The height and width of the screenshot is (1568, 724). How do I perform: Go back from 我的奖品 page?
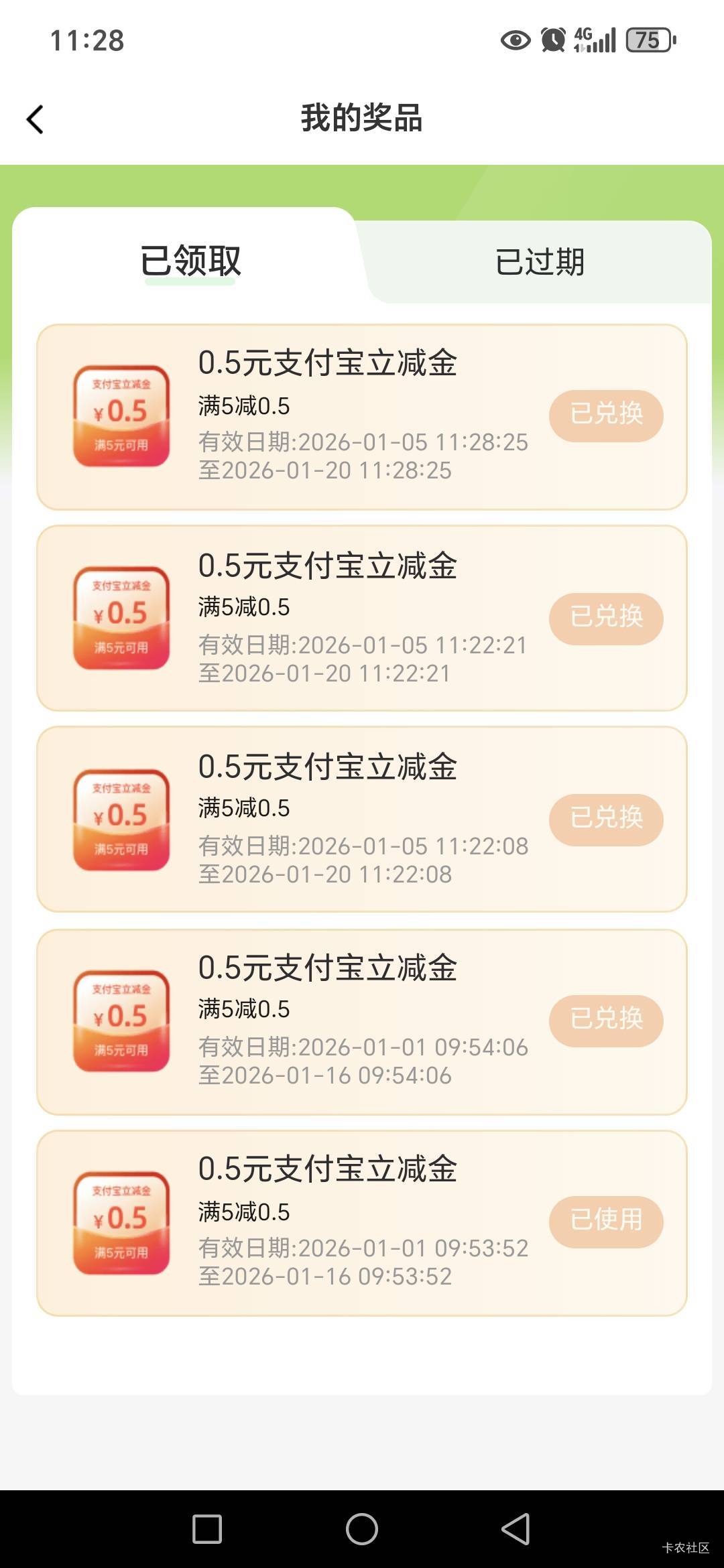(x=35, y=119)
